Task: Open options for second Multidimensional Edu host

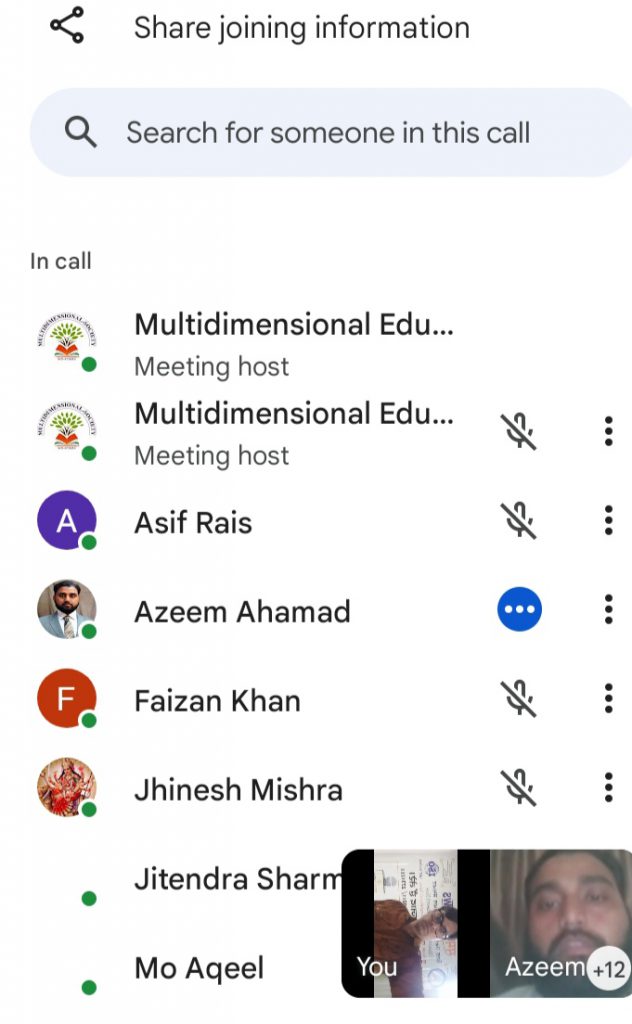Action: [608, 431]
